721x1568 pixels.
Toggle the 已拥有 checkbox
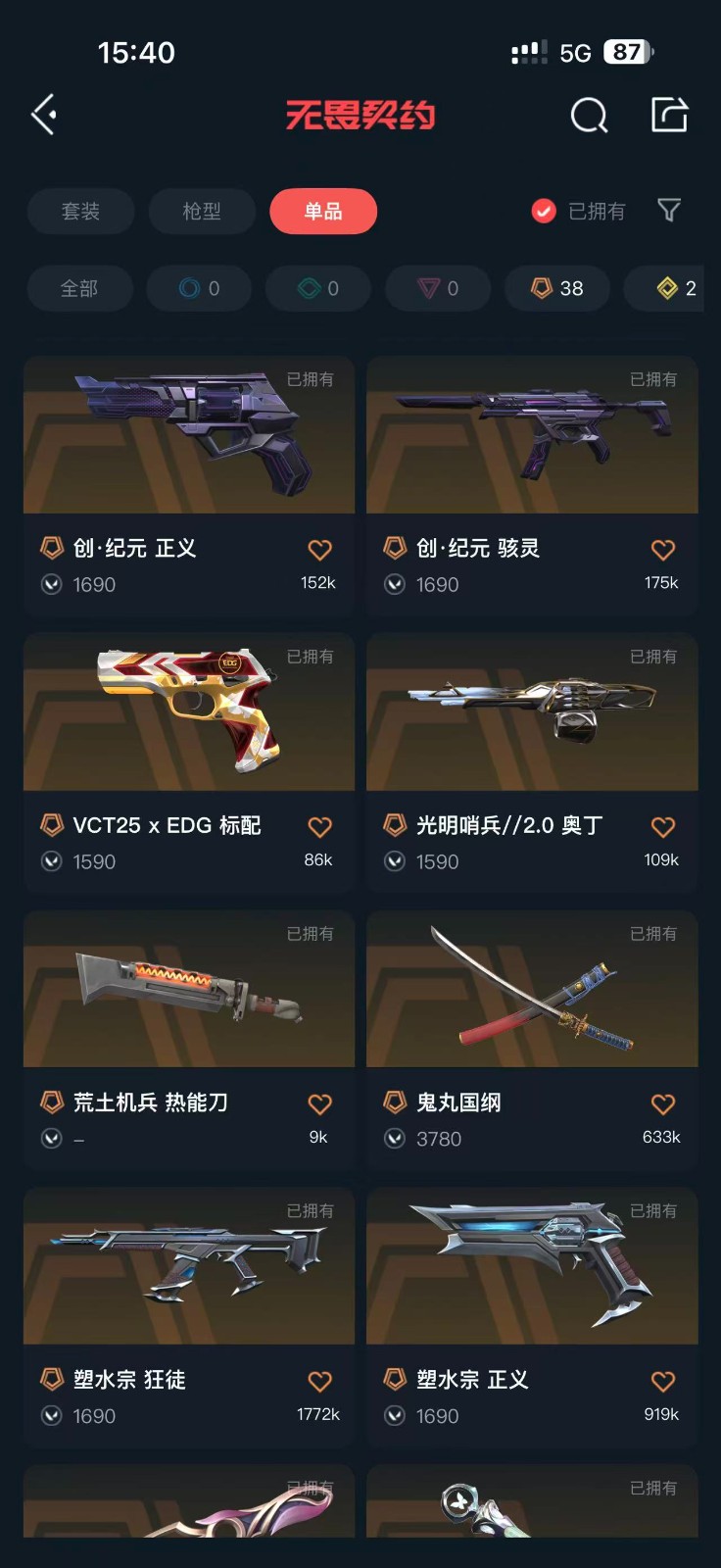[544, 211]
